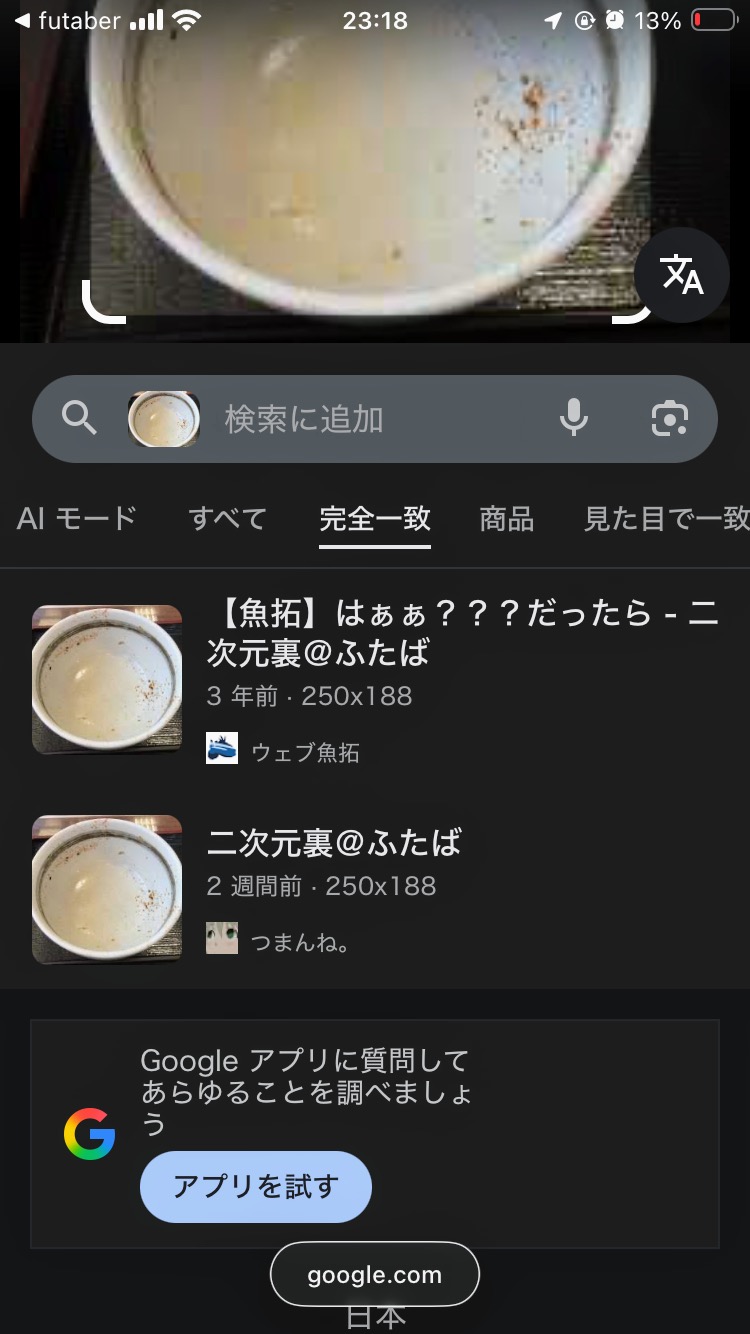Switch to the 商品 tab
This screenshot has width=750, height=1334.
click(507, 518)
